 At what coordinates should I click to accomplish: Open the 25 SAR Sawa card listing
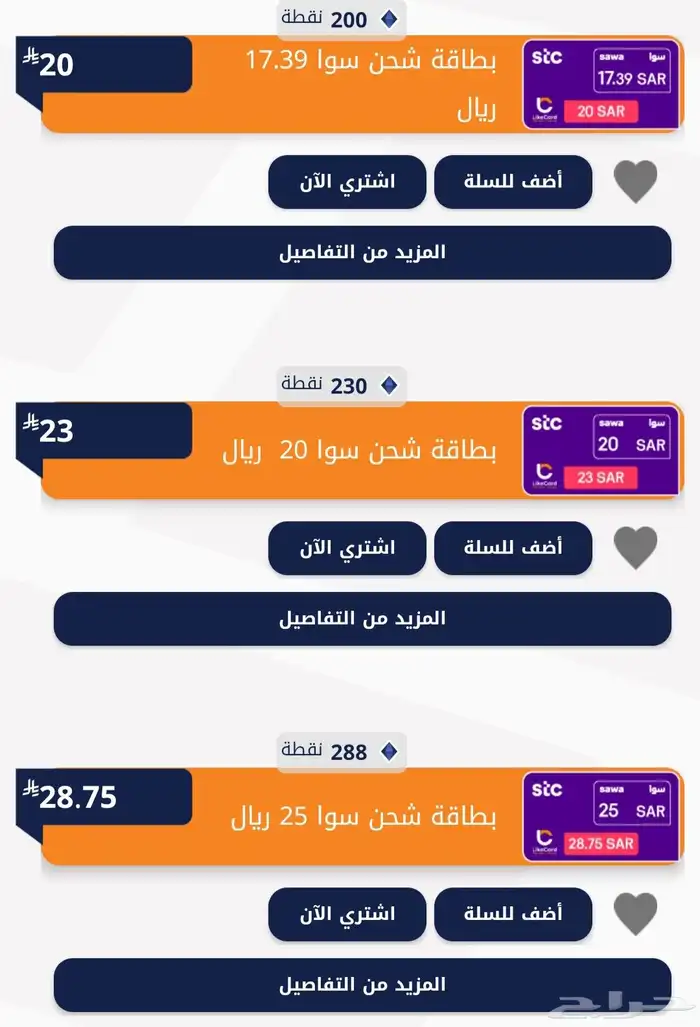click(370, 817)
